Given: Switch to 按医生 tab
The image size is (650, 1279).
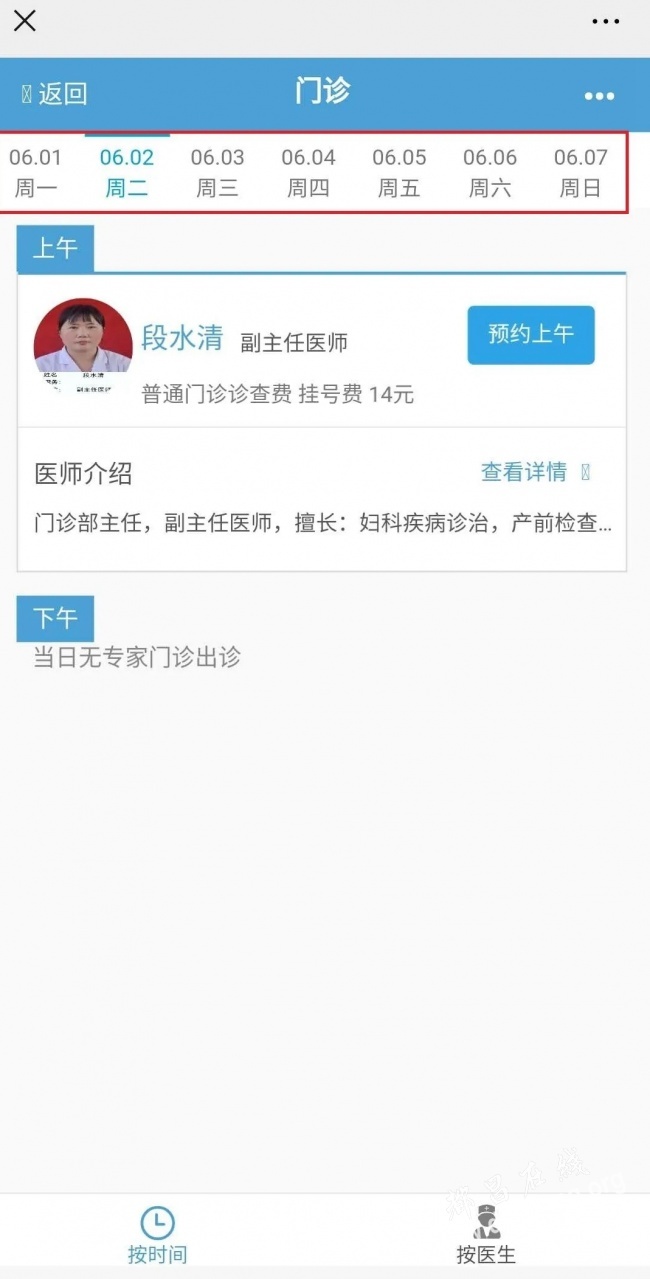Looking at the screenshot, I should (486, 1235).
